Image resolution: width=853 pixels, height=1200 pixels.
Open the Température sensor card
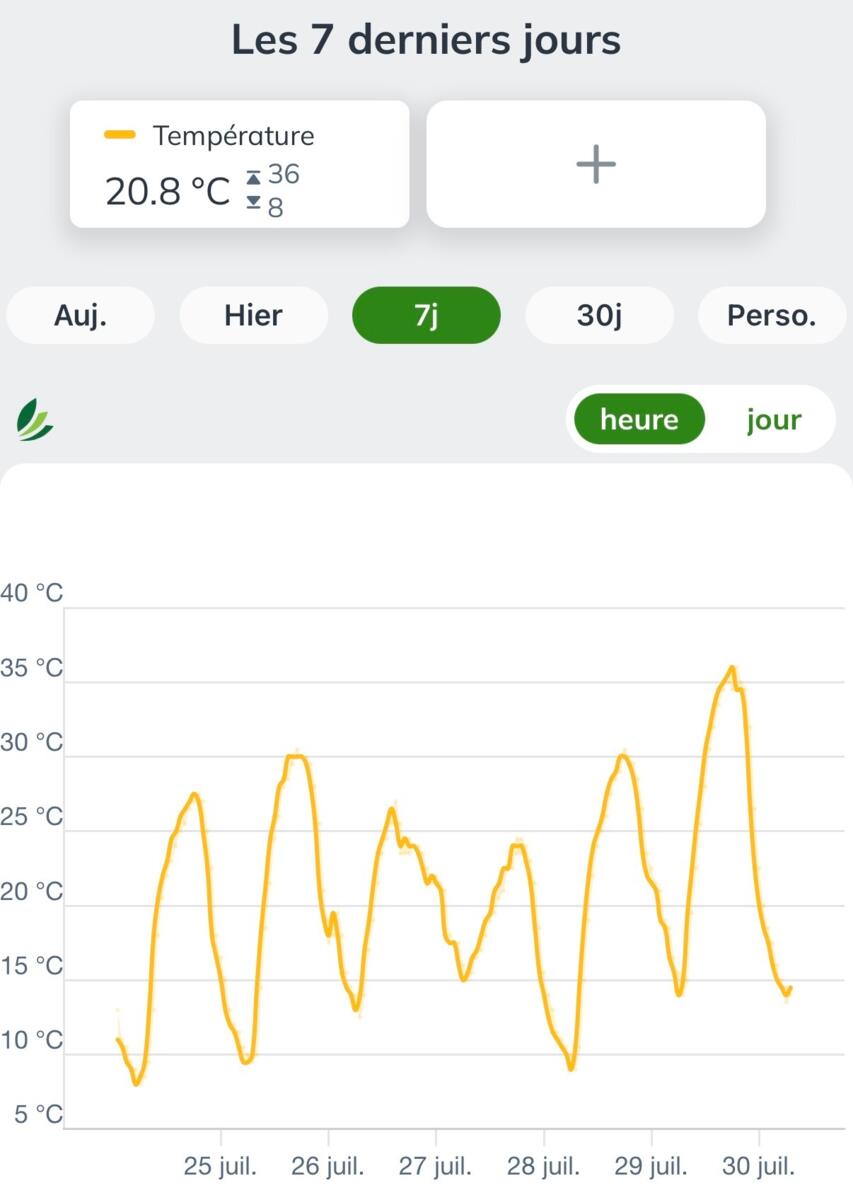(239, 164)
